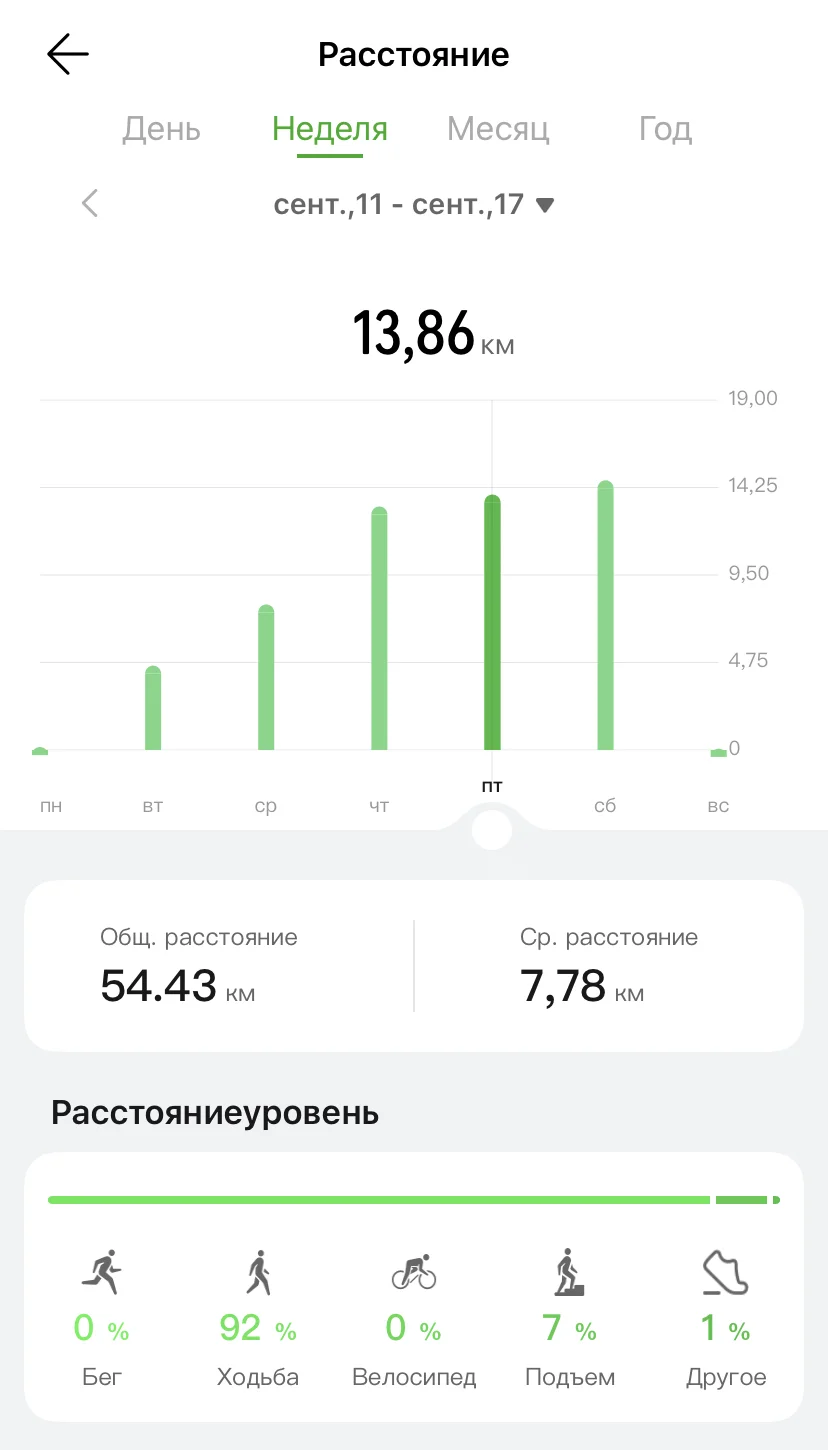
Task: Show distance for чт in the chart
Action: 379,630
